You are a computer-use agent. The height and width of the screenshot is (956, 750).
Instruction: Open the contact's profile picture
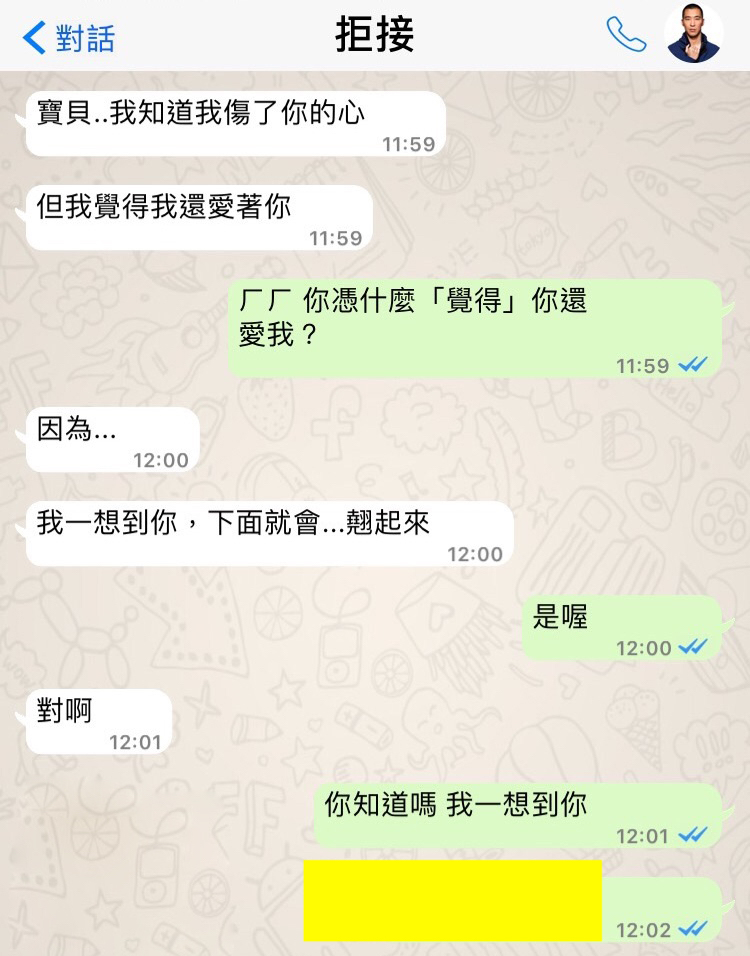tap(693, 35)
